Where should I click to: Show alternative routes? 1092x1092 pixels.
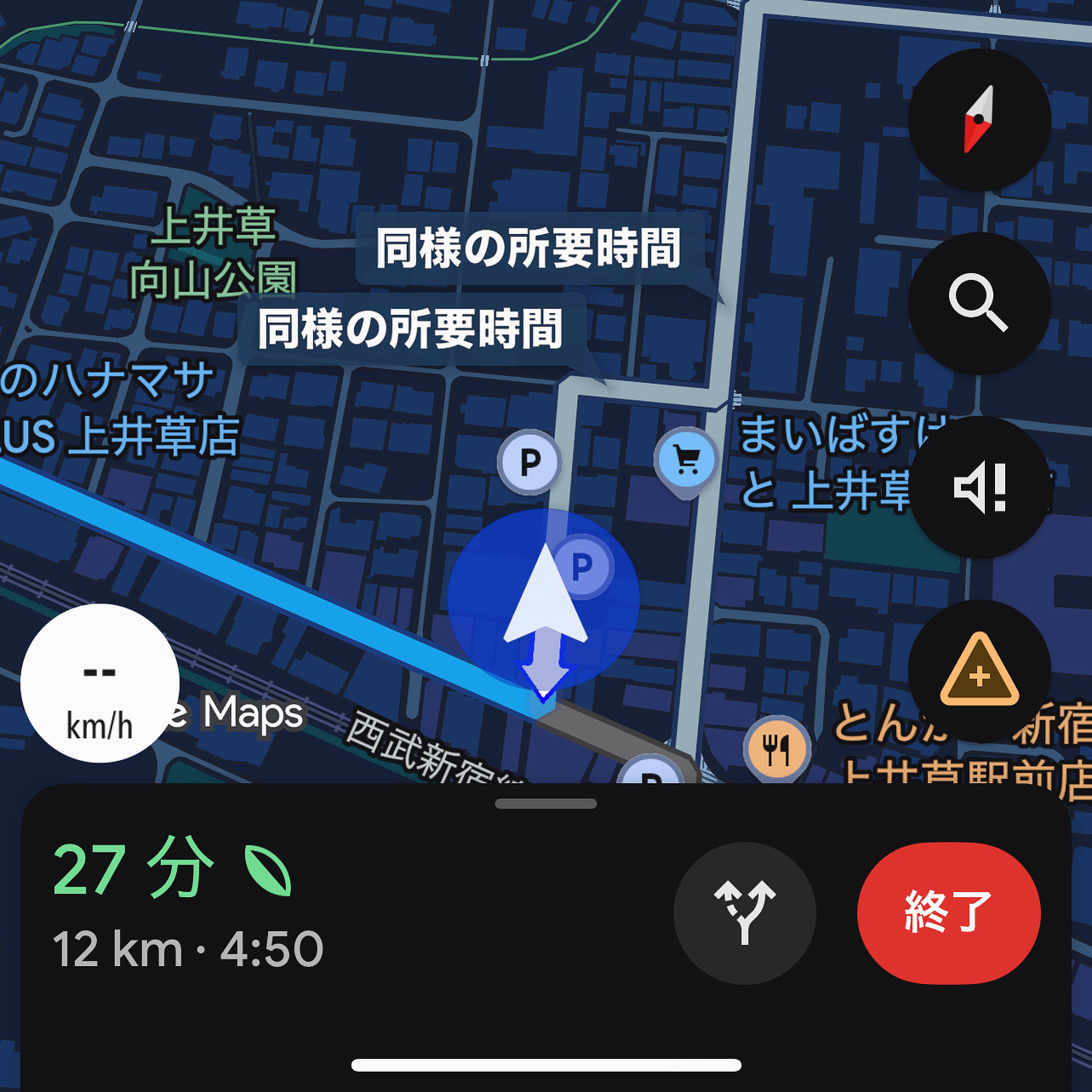click(x=745, y=913)
